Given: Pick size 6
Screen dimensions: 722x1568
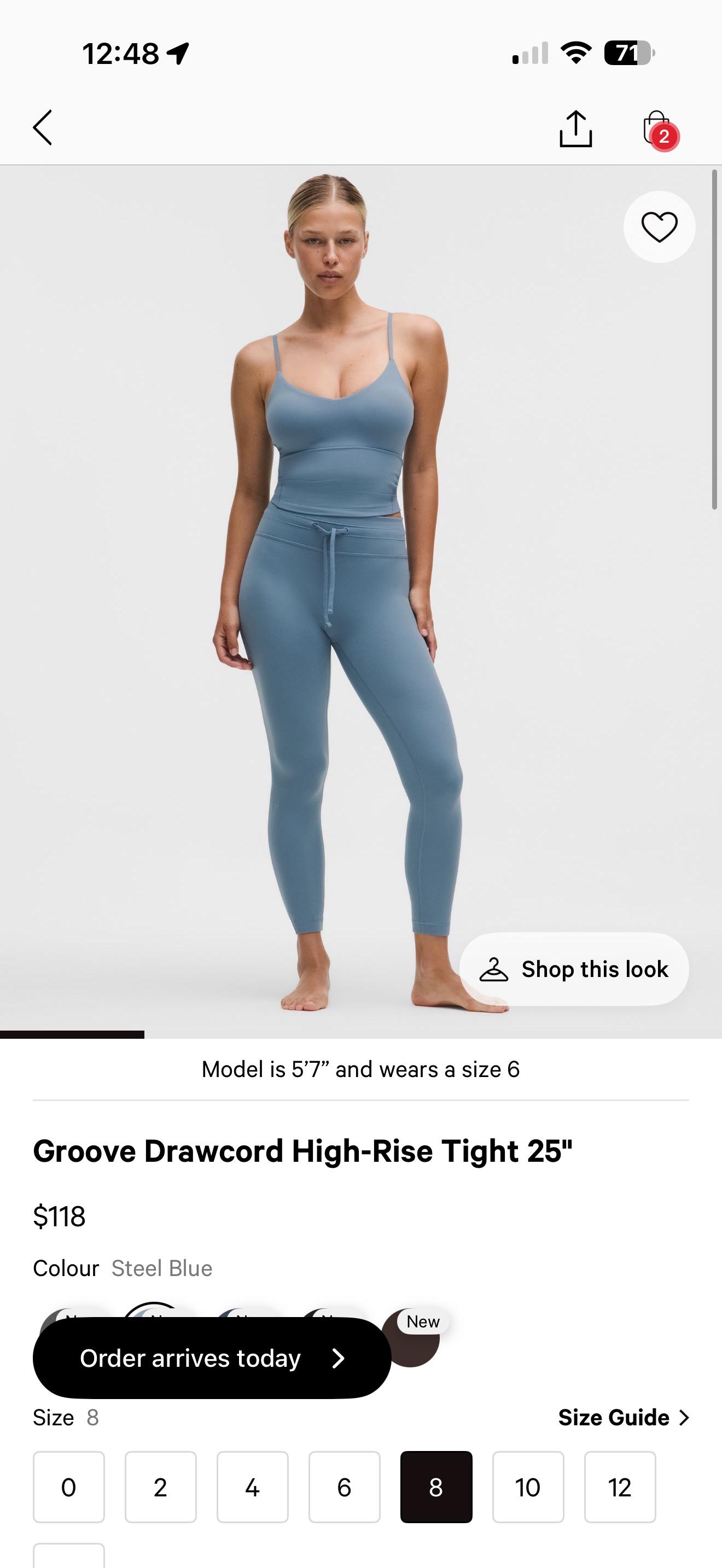Looking at the screenshot, I should tap(345, 1487).
